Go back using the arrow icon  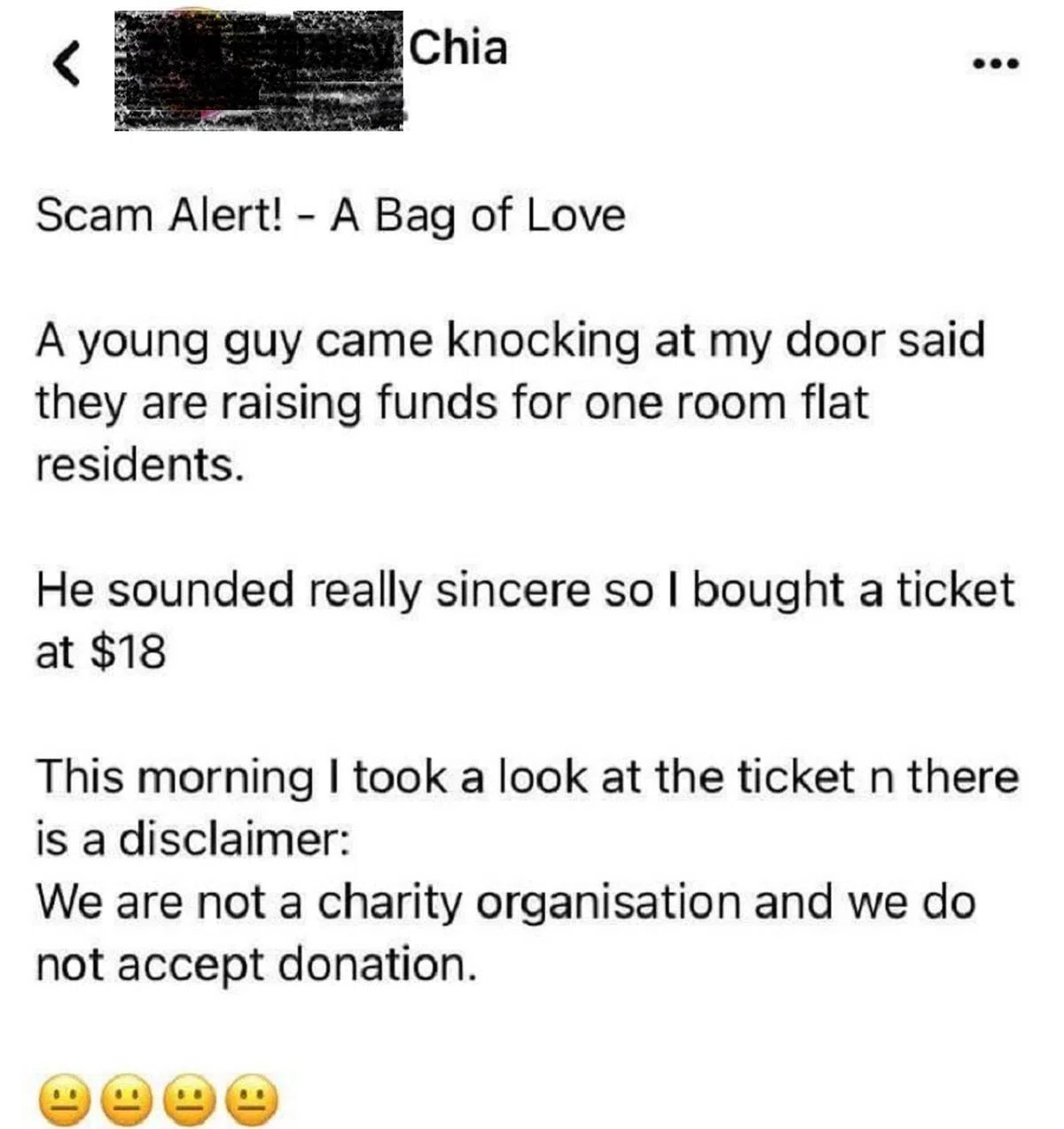[66, 65]
